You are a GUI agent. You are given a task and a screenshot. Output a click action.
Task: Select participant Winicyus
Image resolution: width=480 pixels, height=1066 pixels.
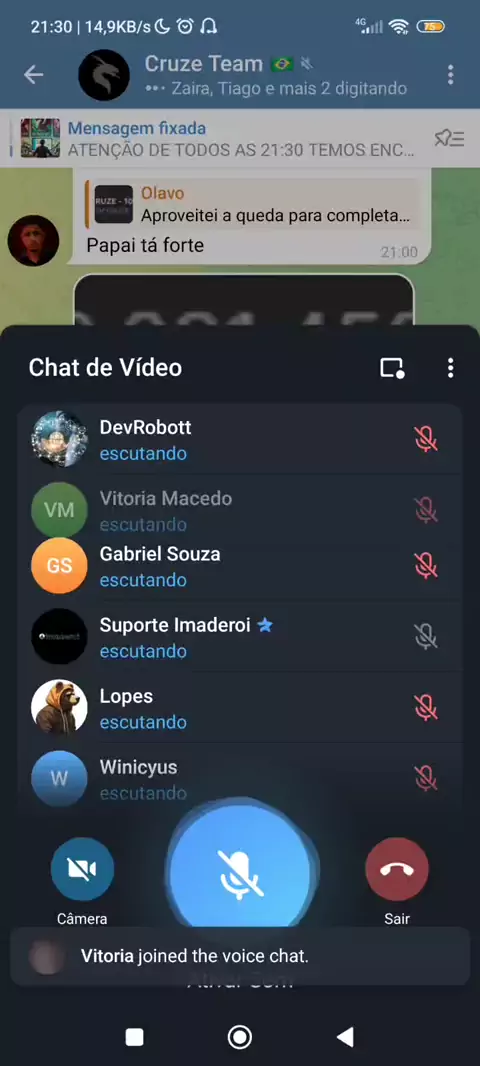point(240,778)
